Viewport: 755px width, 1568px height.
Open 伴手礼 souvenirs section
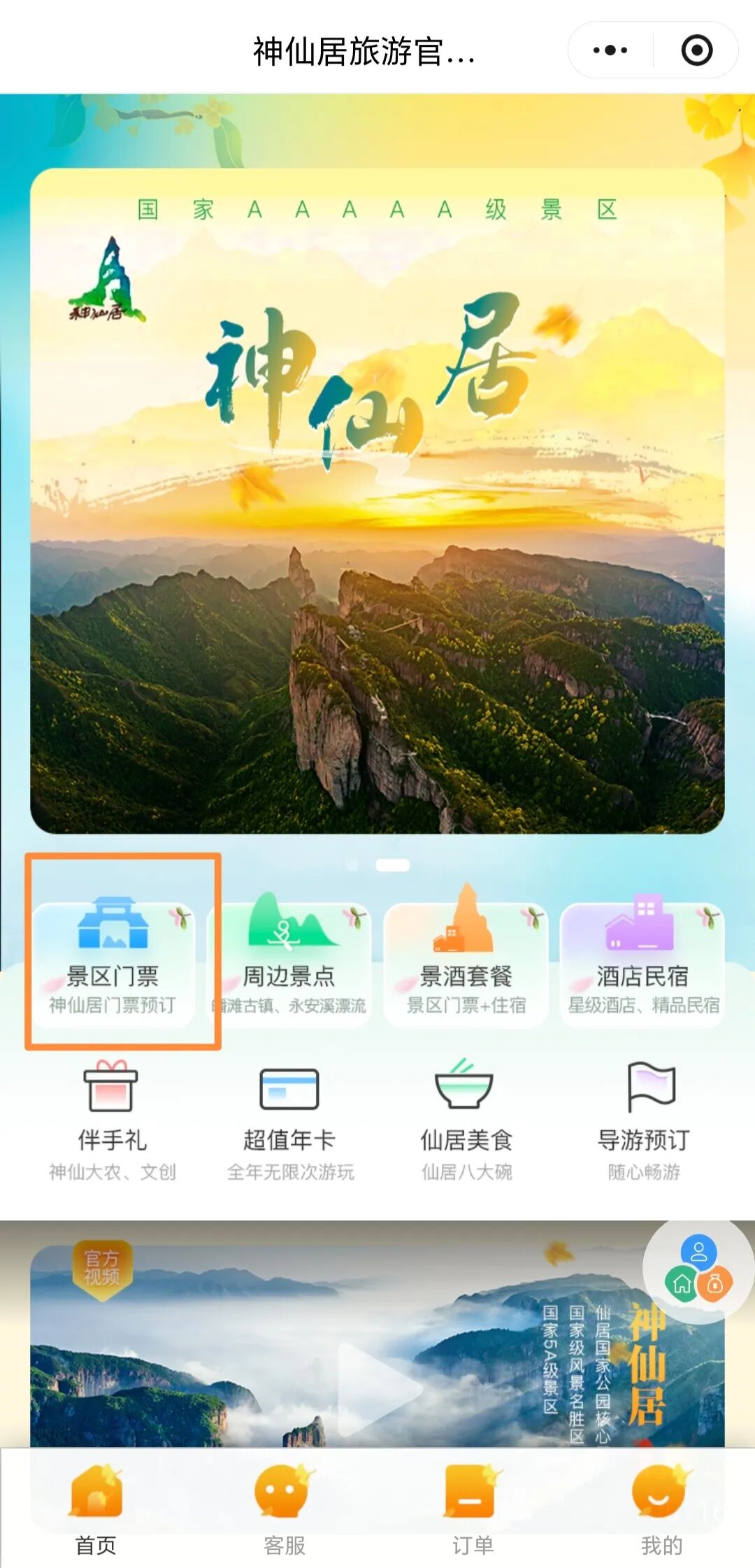(x=112, y=1119)
